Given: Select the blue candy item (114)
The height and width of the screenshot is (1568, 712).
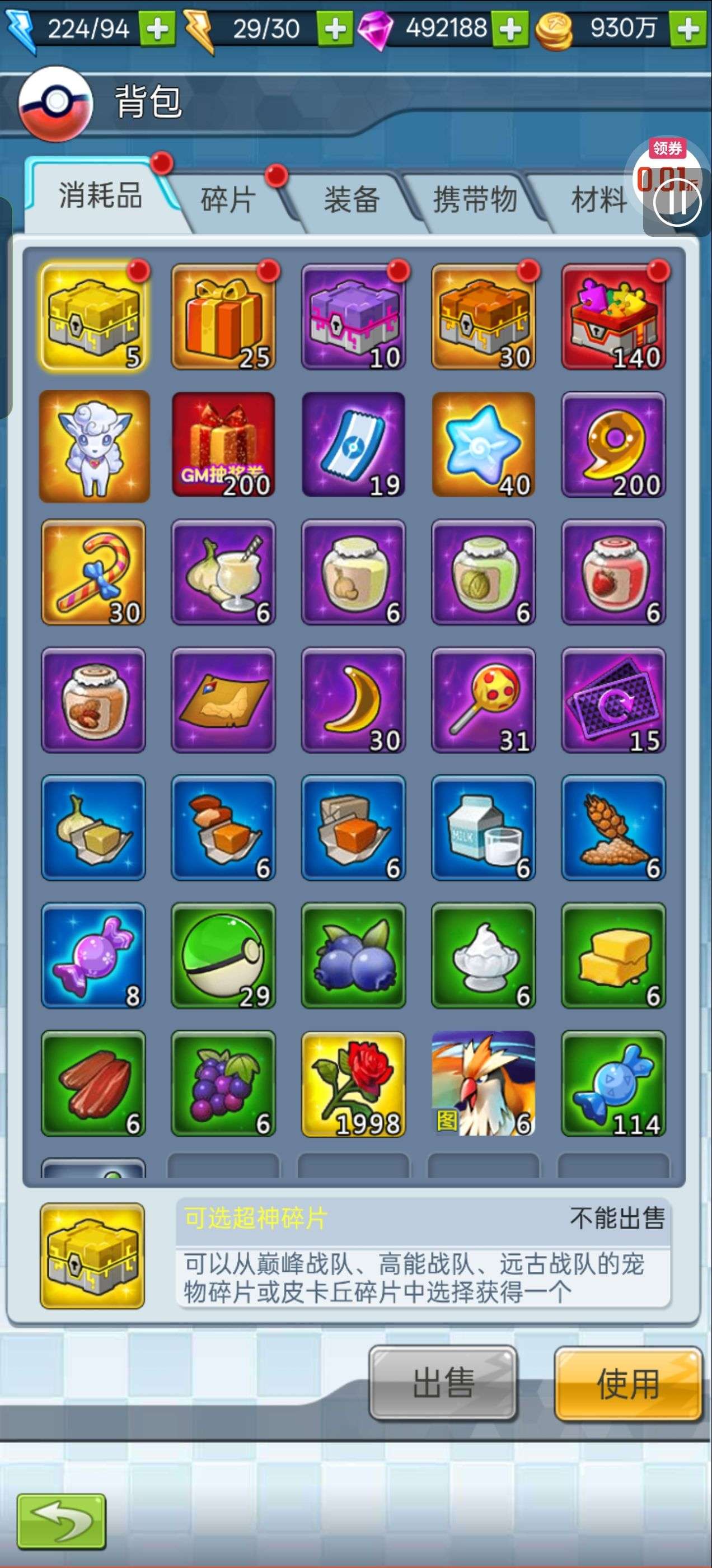Looking at the screenshot, I should pyautogui.click(x=613, y=1083).
